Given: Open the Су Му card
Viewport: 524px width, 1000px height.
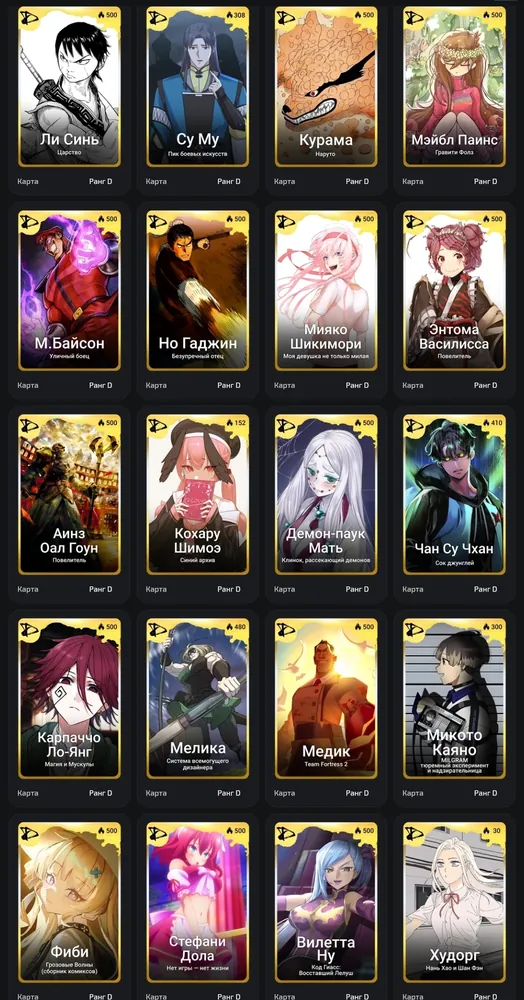Looking at the screenshot, I should coord(197,87).
